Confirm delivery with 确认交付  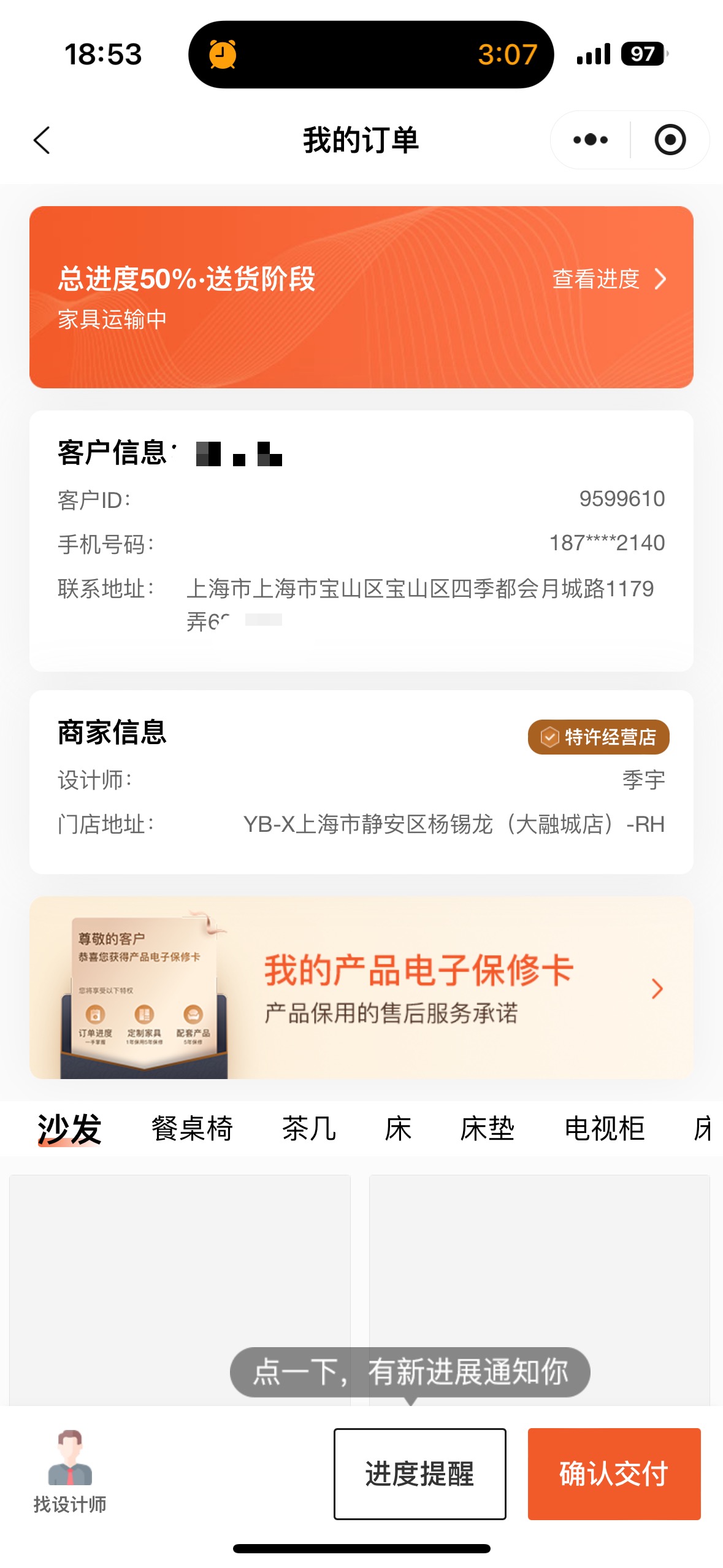(614, 1474)
